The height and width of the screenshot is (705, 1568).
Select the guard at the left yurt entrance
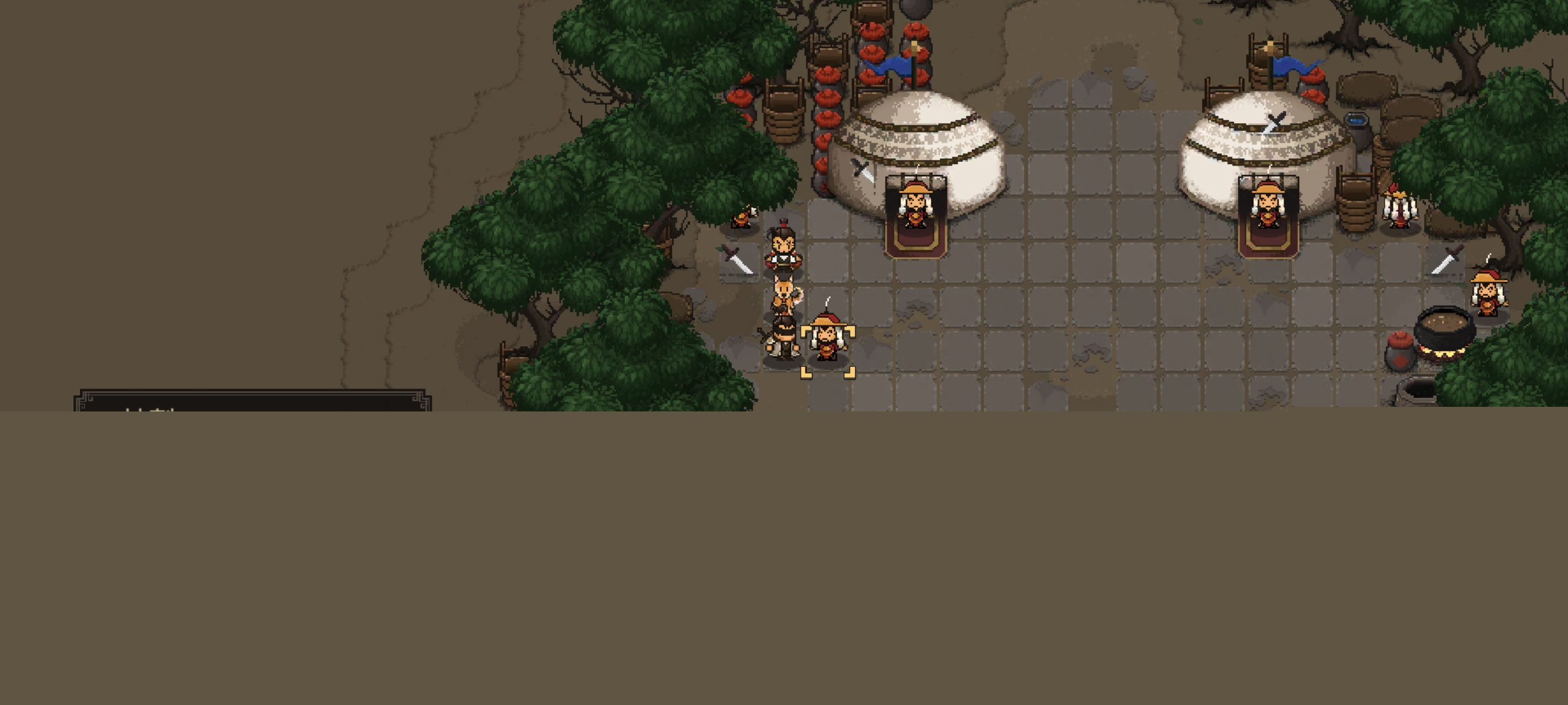point(915,206)
